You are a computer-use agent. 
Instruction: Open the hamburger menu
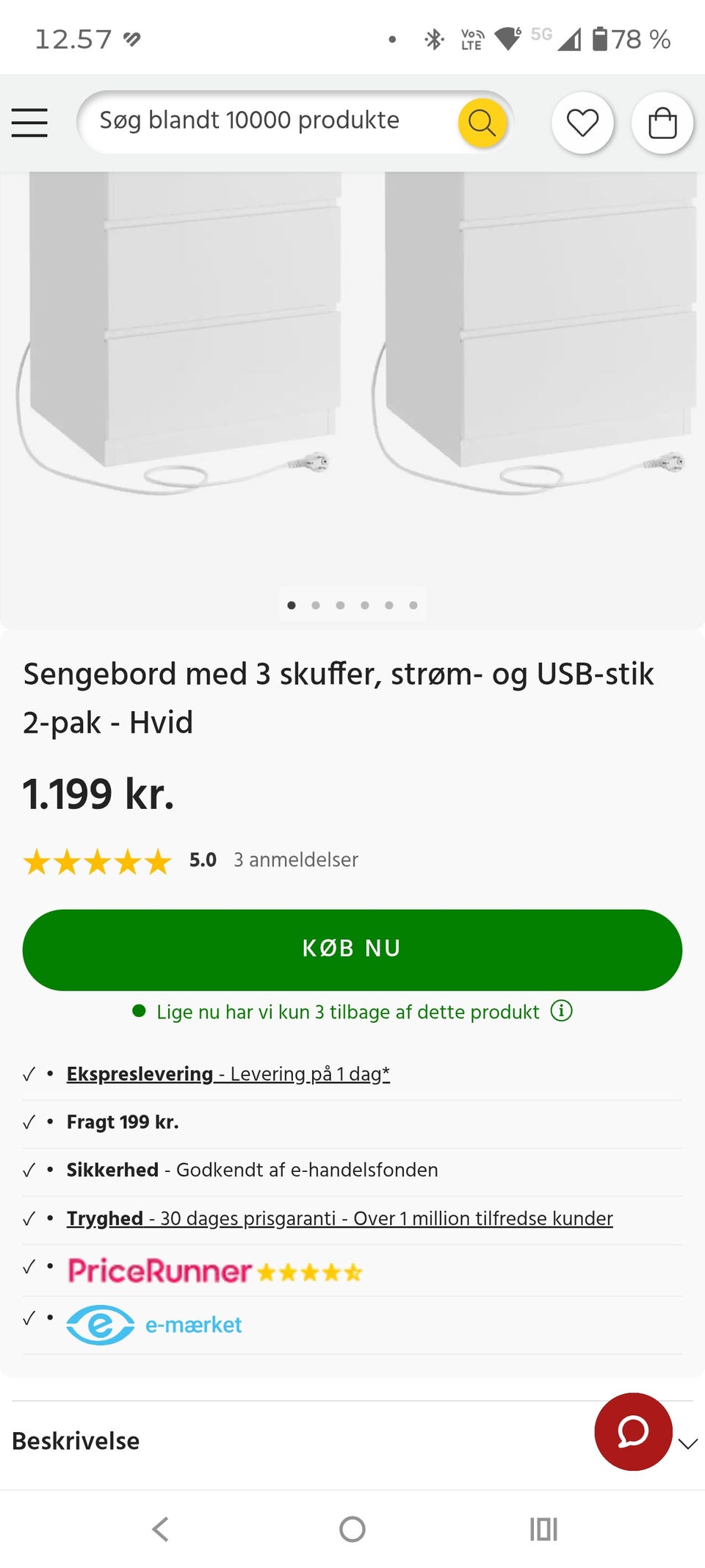point(29,122)
